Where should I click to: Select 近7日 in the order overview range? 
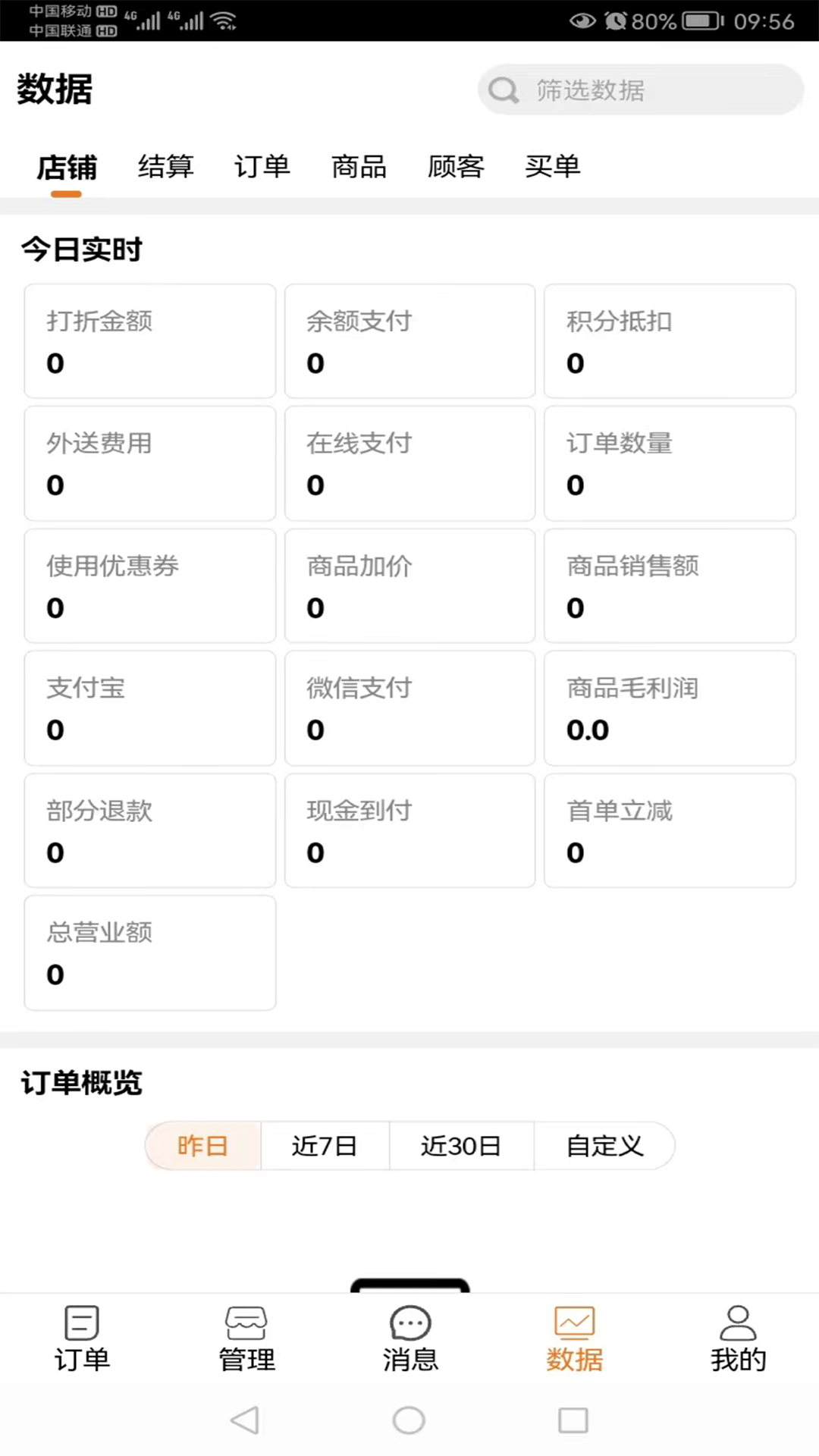pos(326,1146)
